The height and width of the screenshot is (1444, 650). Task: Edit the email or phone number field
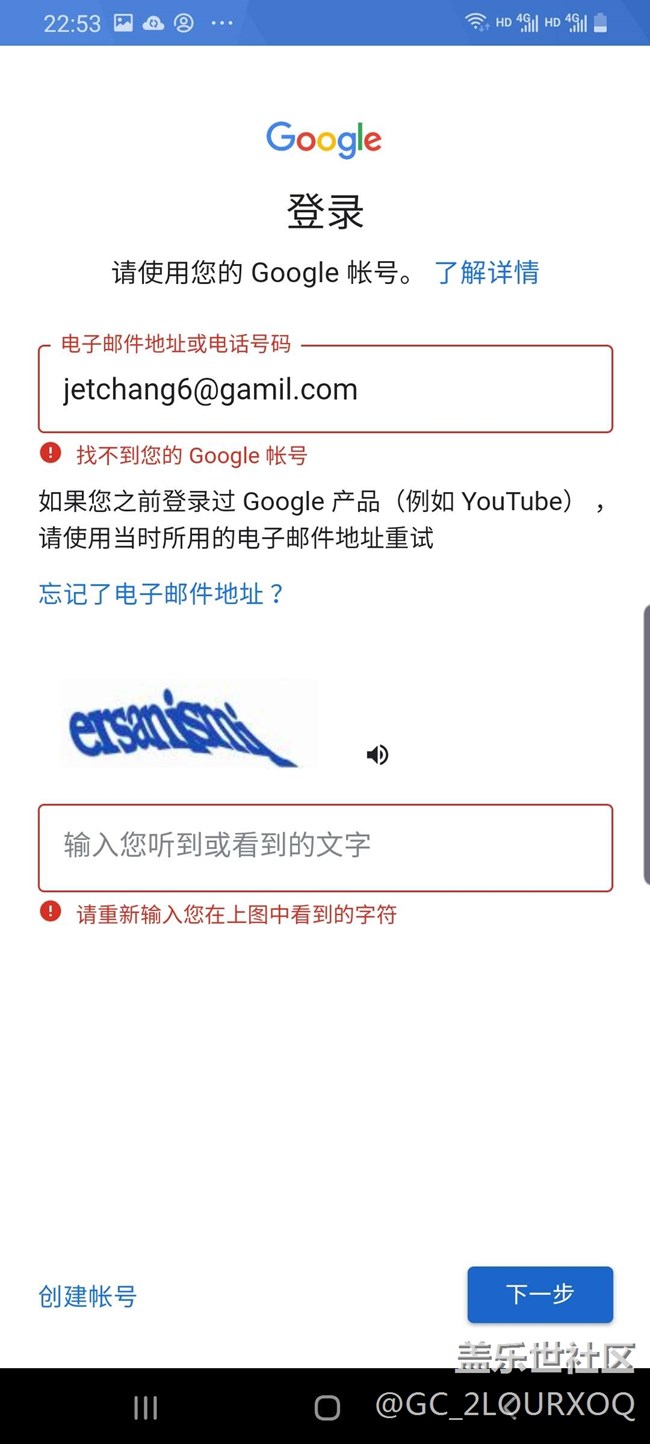click(x=325, y=389)
